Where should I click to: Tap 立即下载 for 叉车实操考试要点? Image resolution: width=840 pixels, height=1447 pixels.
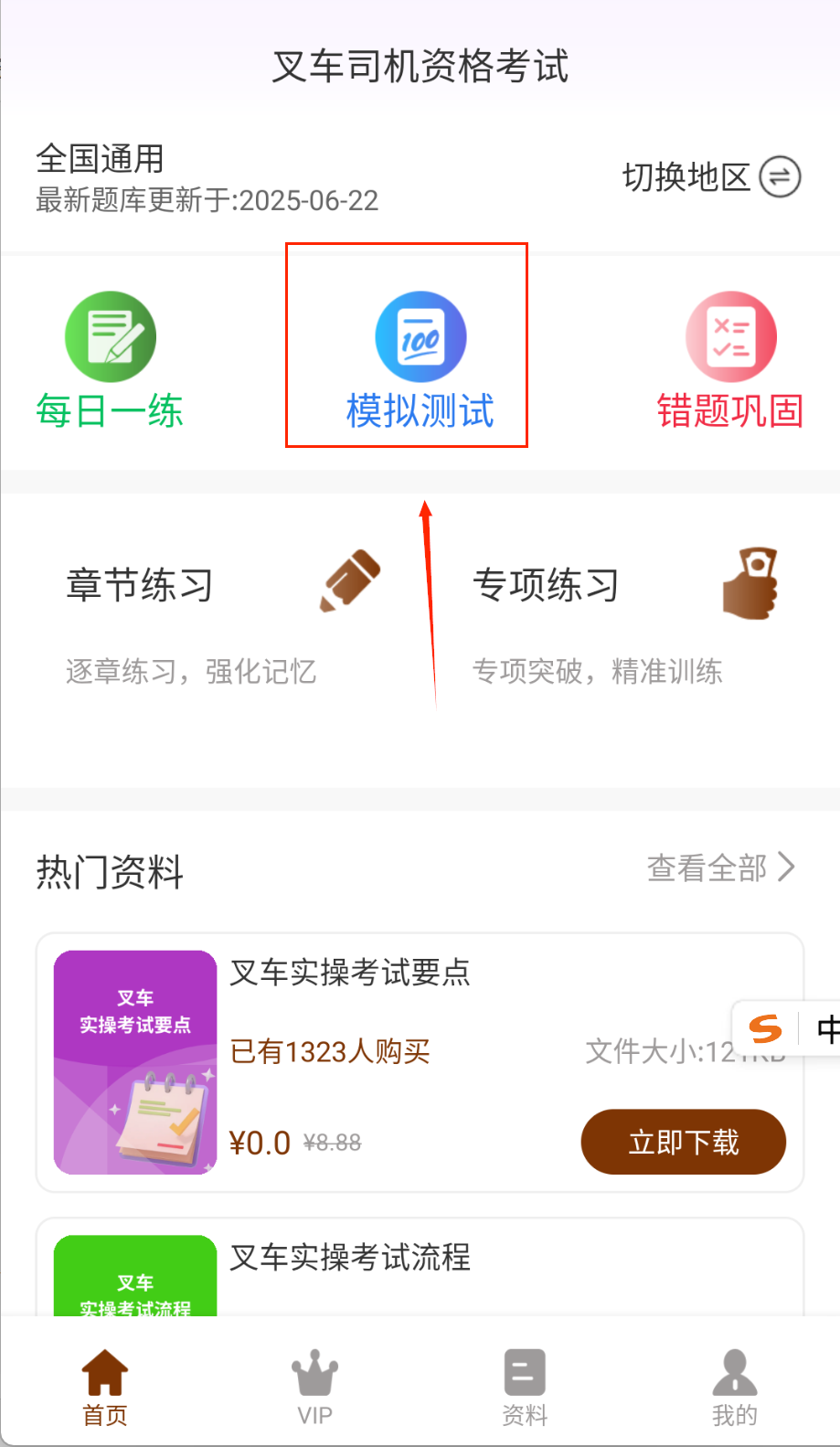683,1142
